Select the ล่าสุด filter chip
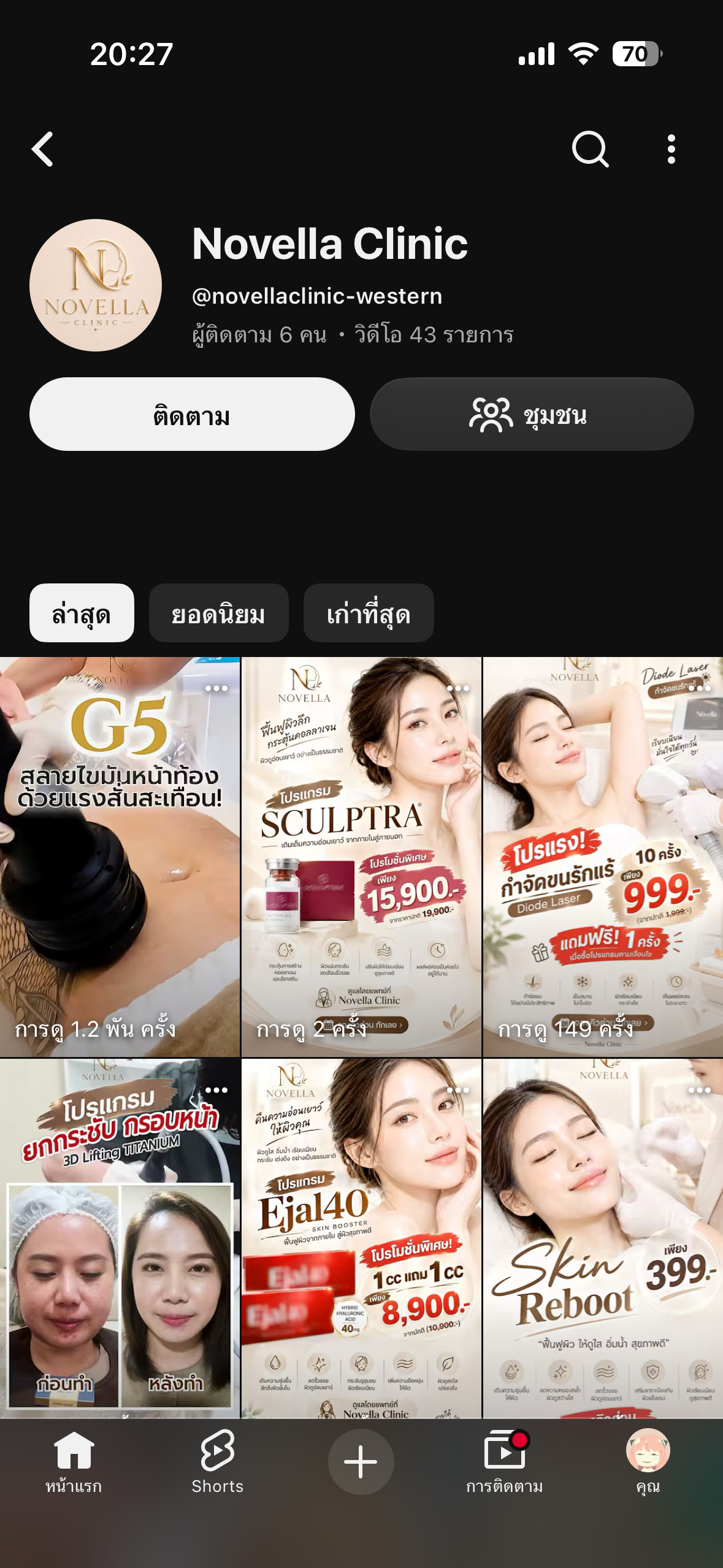Screen dimensions: 723x1568 click(x=82, y=613)
